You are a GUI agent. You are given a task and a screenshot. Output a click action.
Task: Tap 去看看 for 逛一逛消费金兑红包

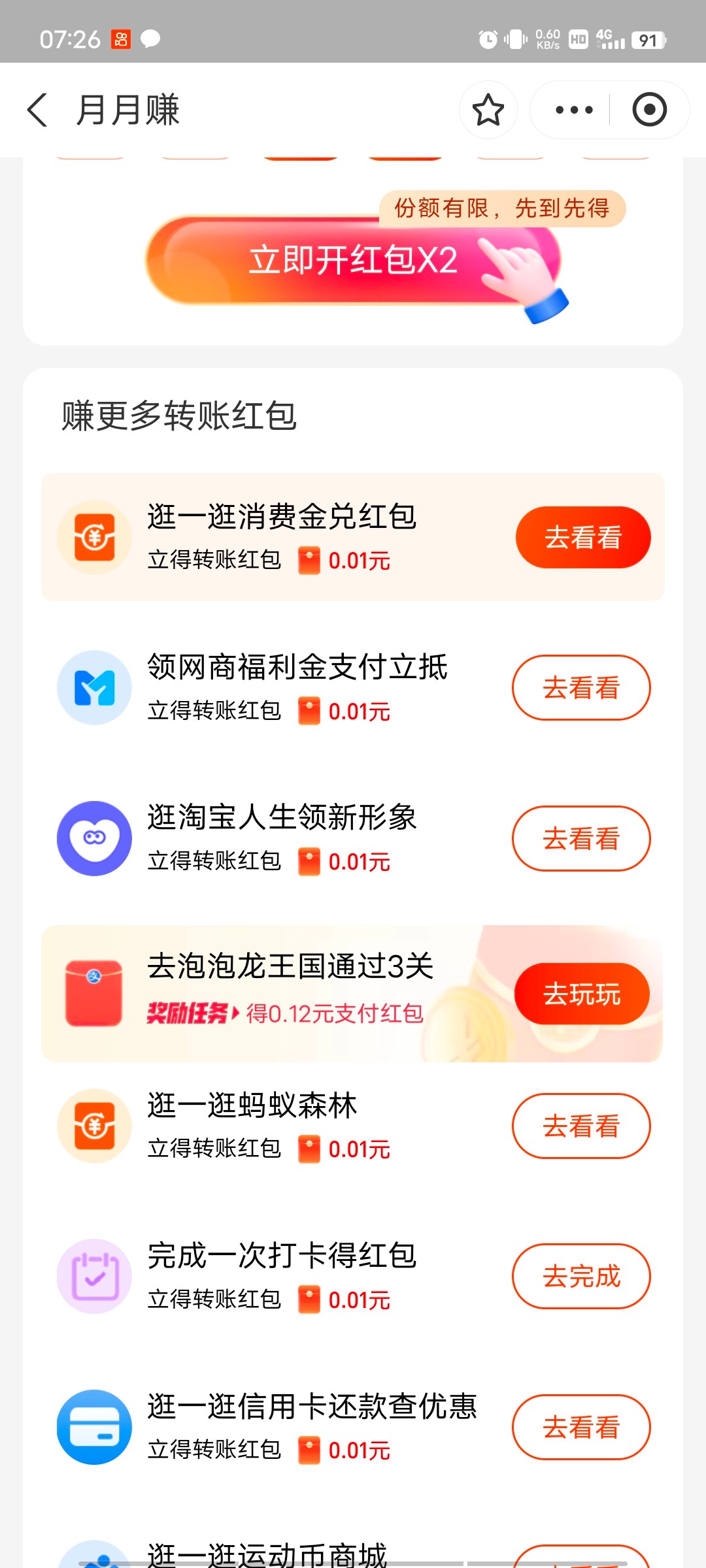pyautogui.click(x=582, y=537)
